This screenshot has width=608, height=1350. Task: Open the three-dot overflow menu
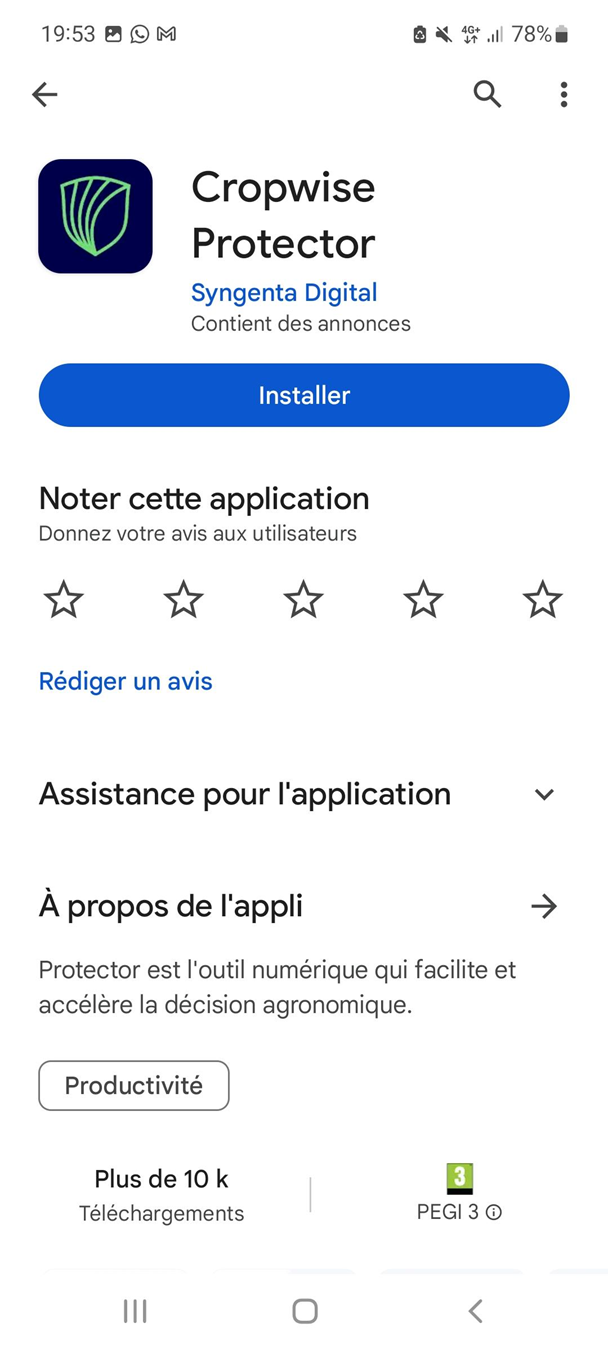[564, 95]
